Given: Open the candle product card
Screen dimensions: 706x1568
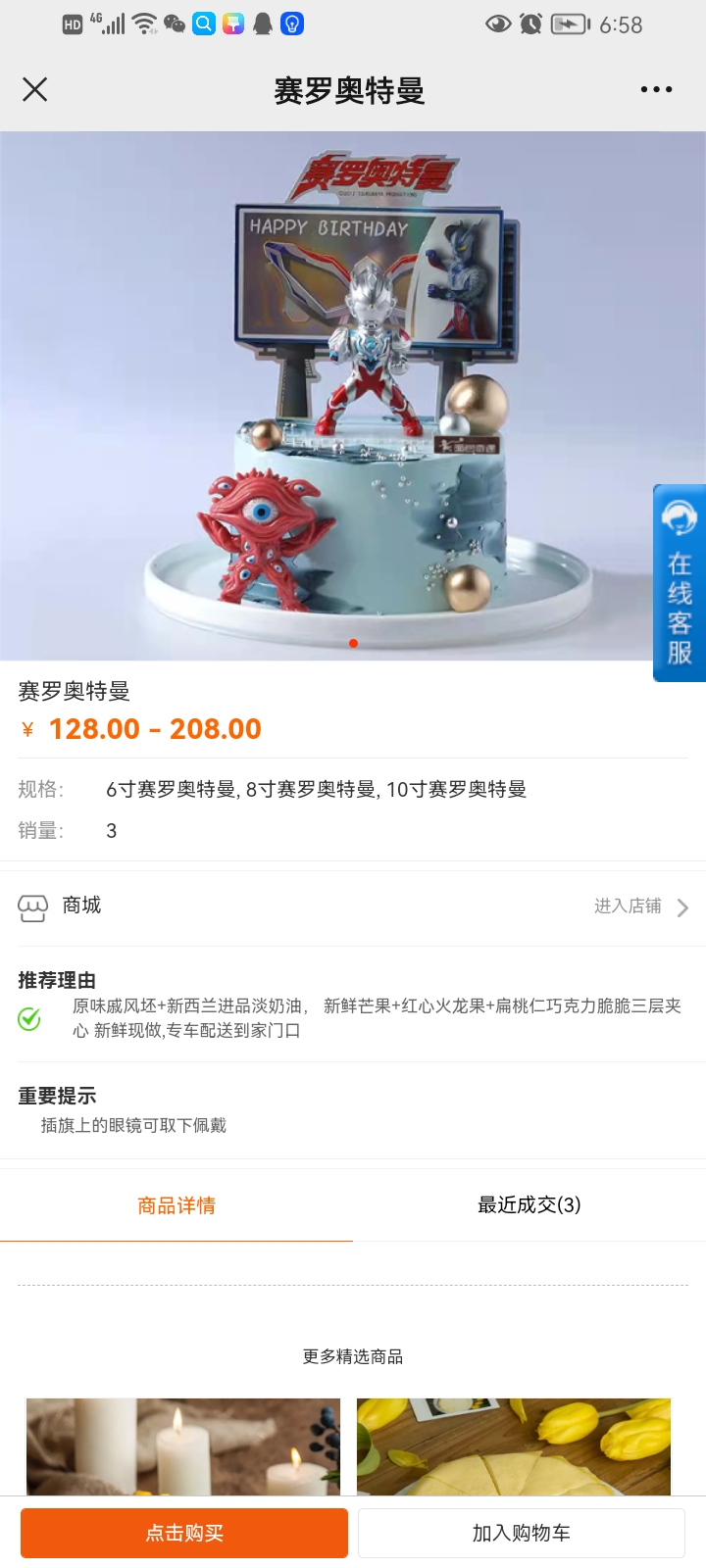Looking at the screenshot, I should pyautogui.click(x=183, y=1446).
